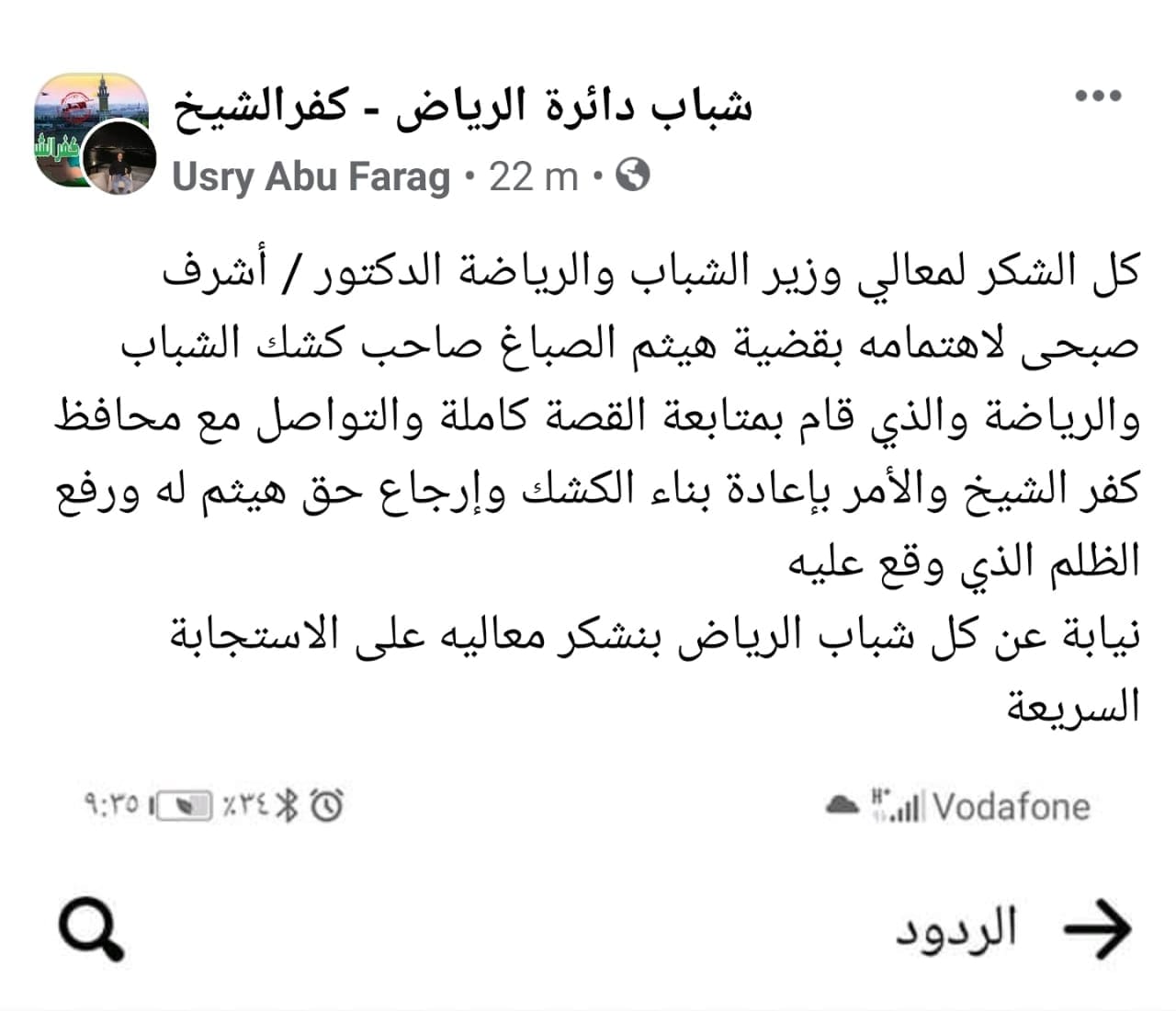Viewport: 1176px width, 1011px height.
Task: Open the post's three-dot overflow menu
Action: [1099, 96]
